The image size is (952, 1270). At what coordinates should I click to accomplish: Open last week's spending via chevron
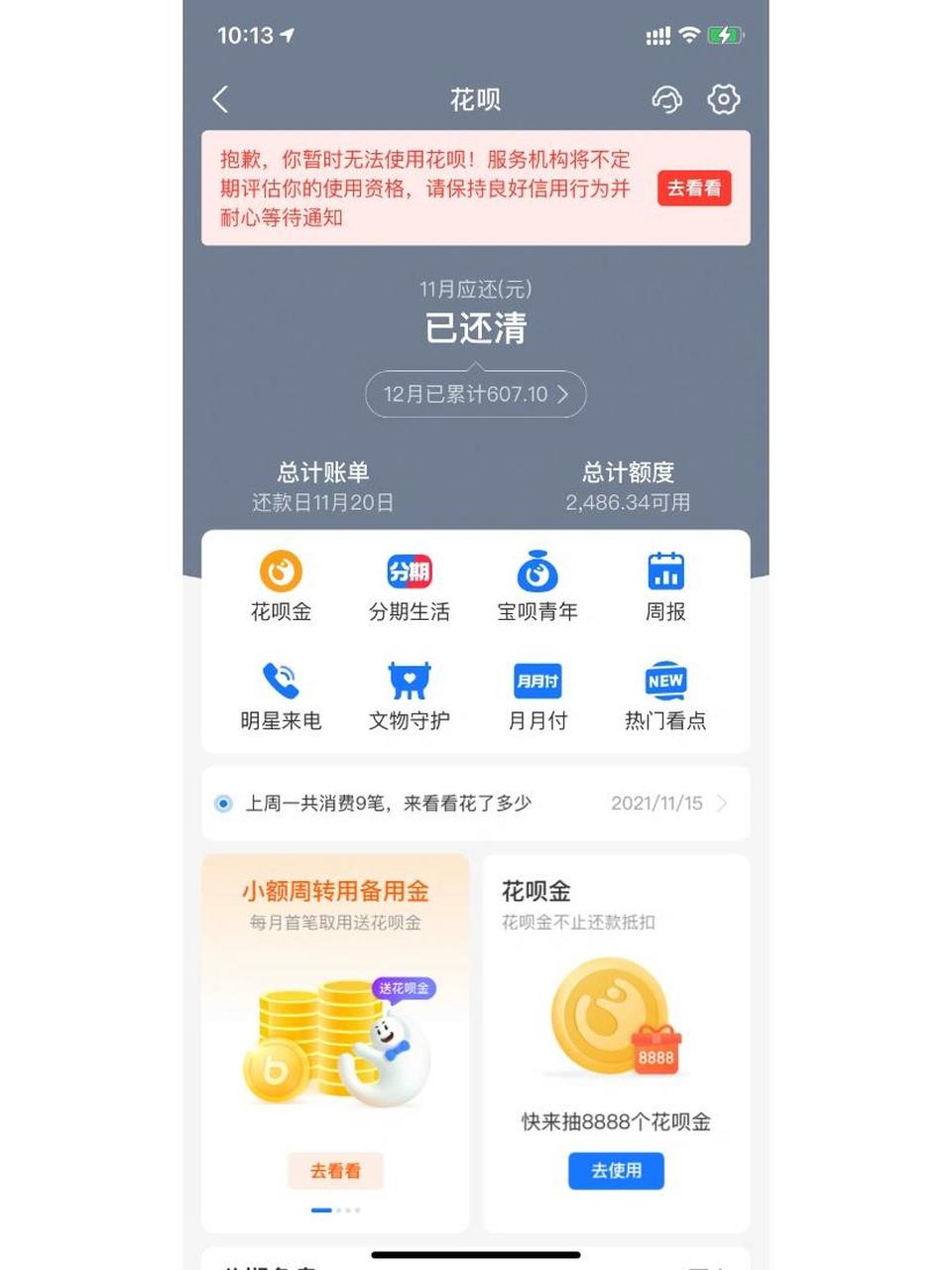(725, 804)
